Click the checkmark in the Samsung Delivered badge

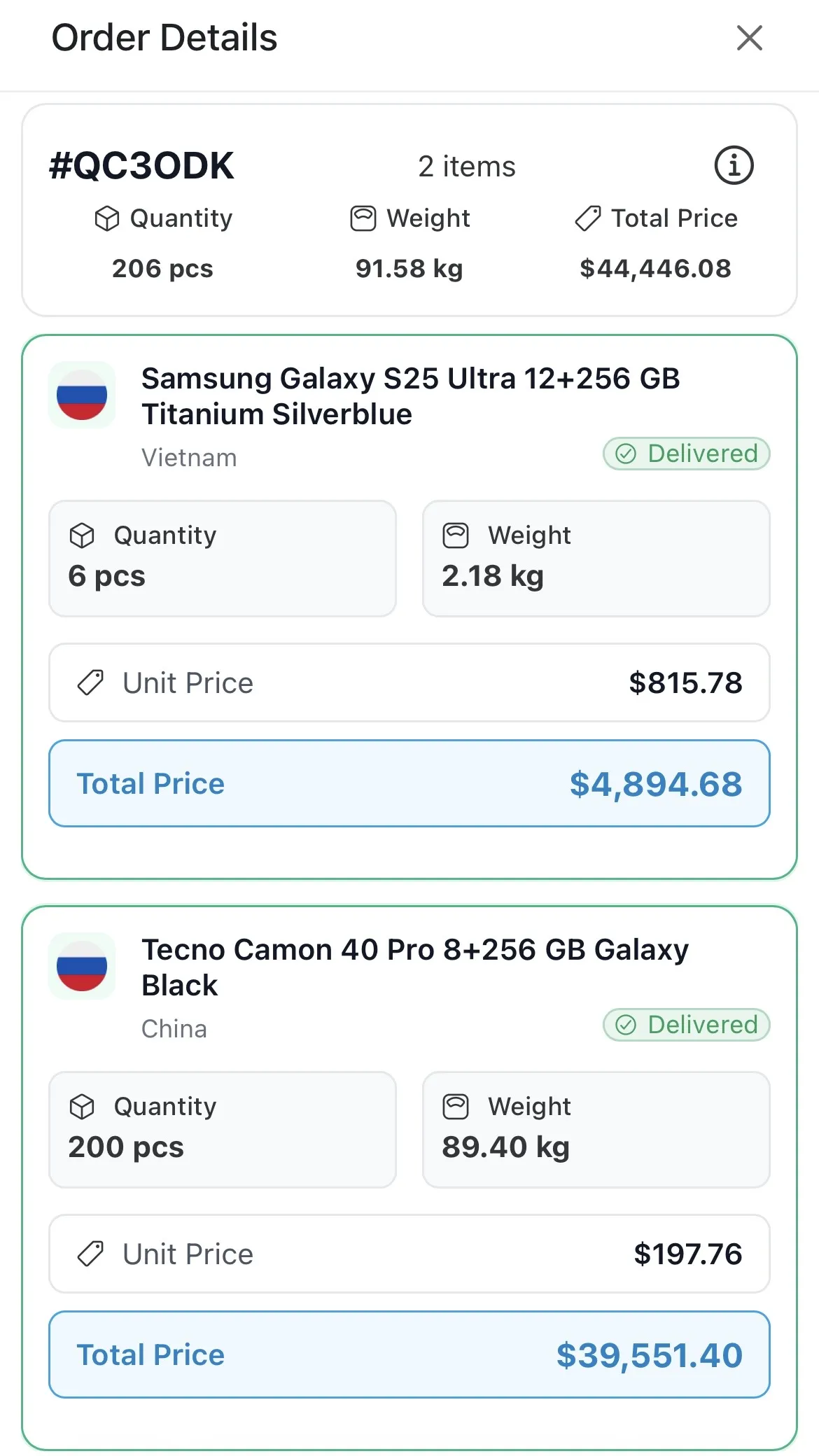click(x=625, y=454)
